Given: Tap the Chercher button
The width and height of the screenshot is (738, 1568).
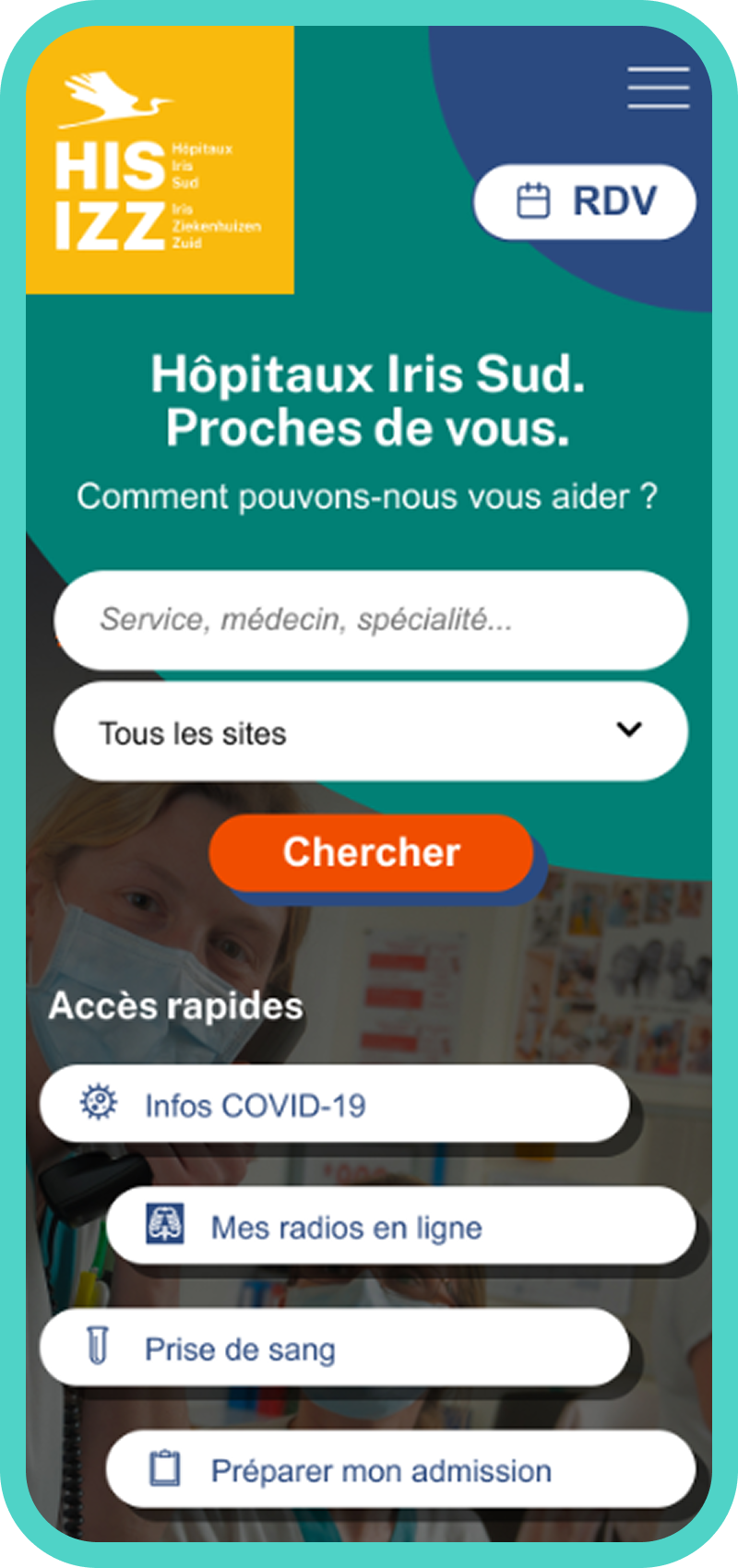Looking at the screenshot, I should tap(371, 853).
